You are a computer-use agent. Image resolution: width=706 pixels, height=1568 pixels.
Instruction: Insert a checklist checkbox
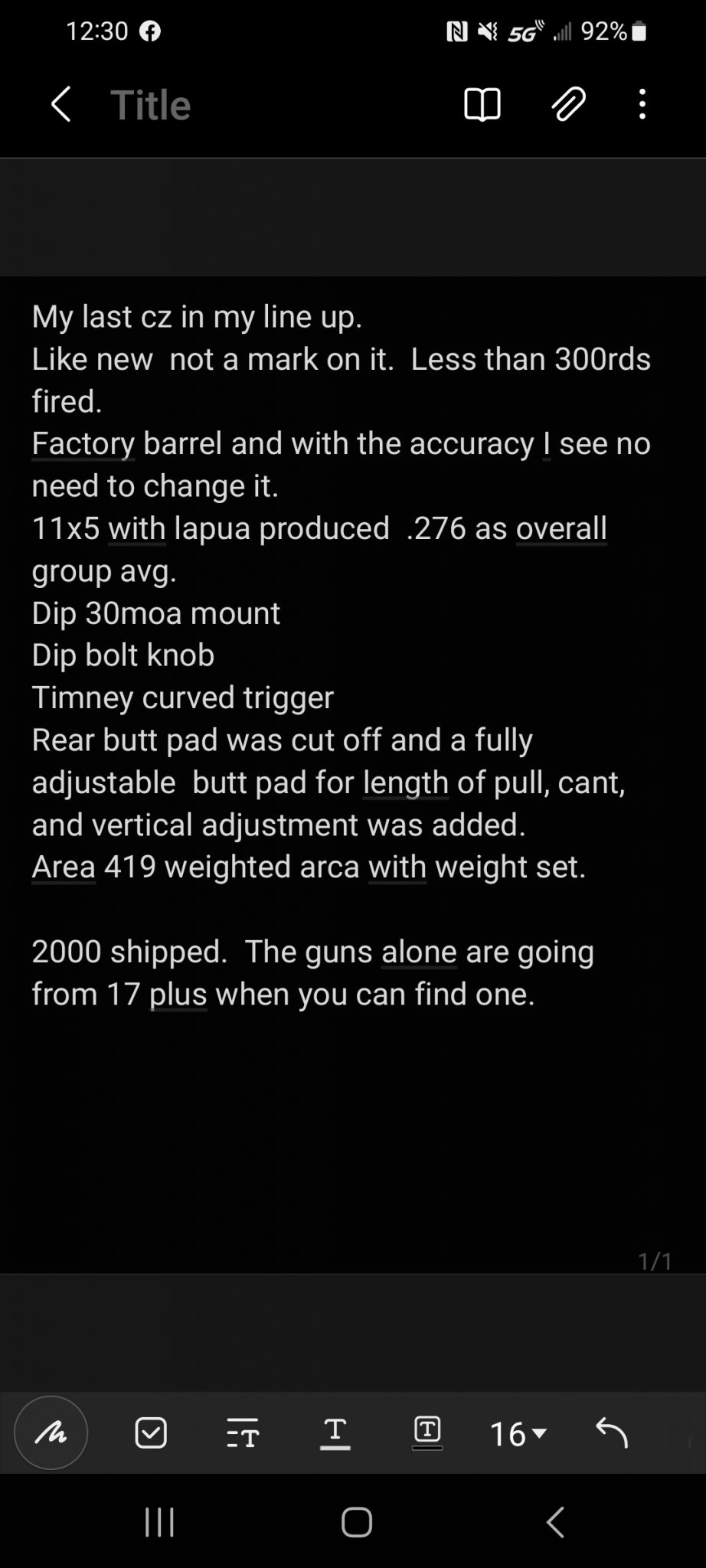151,1432
